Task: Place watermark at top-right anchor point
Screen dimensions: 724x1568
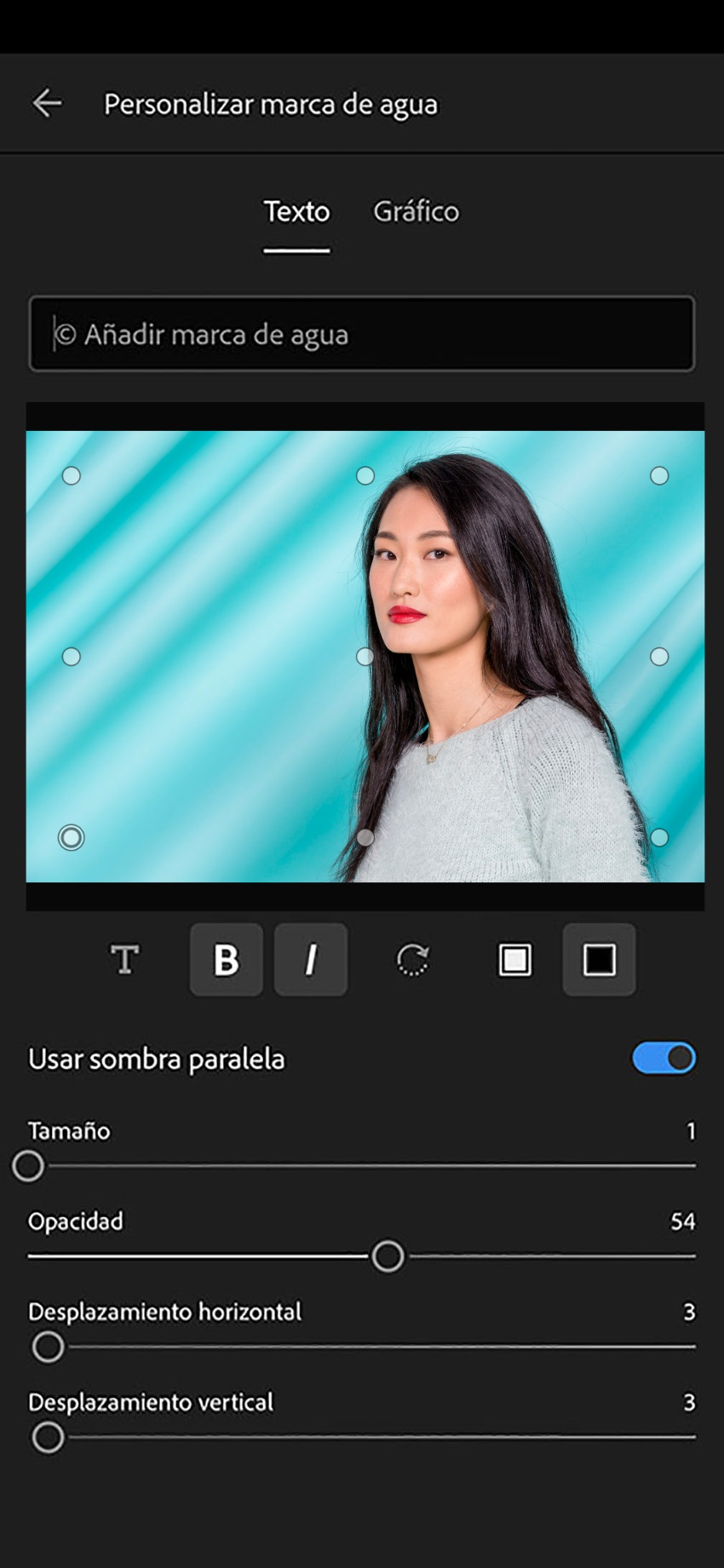Action: tap(659, 476)
